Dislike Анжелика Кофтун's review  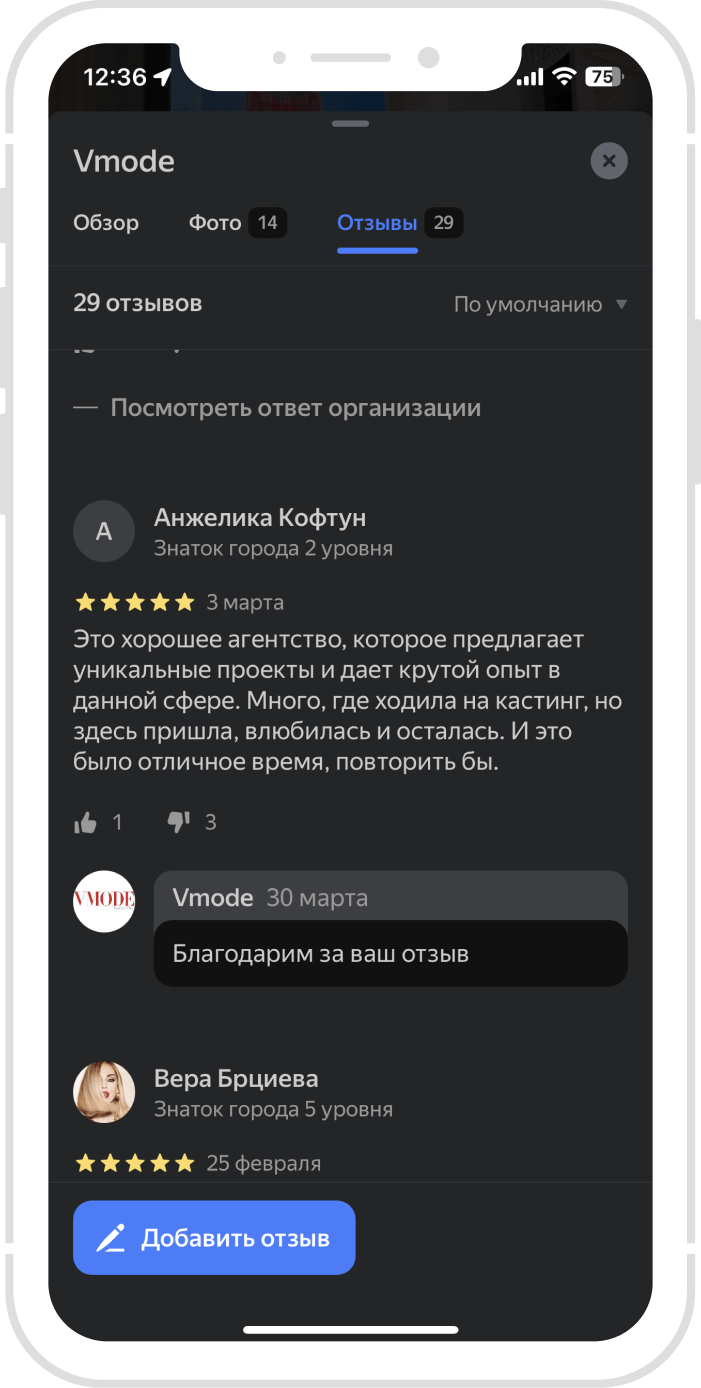pyautogui.click(x=179, y=822)
